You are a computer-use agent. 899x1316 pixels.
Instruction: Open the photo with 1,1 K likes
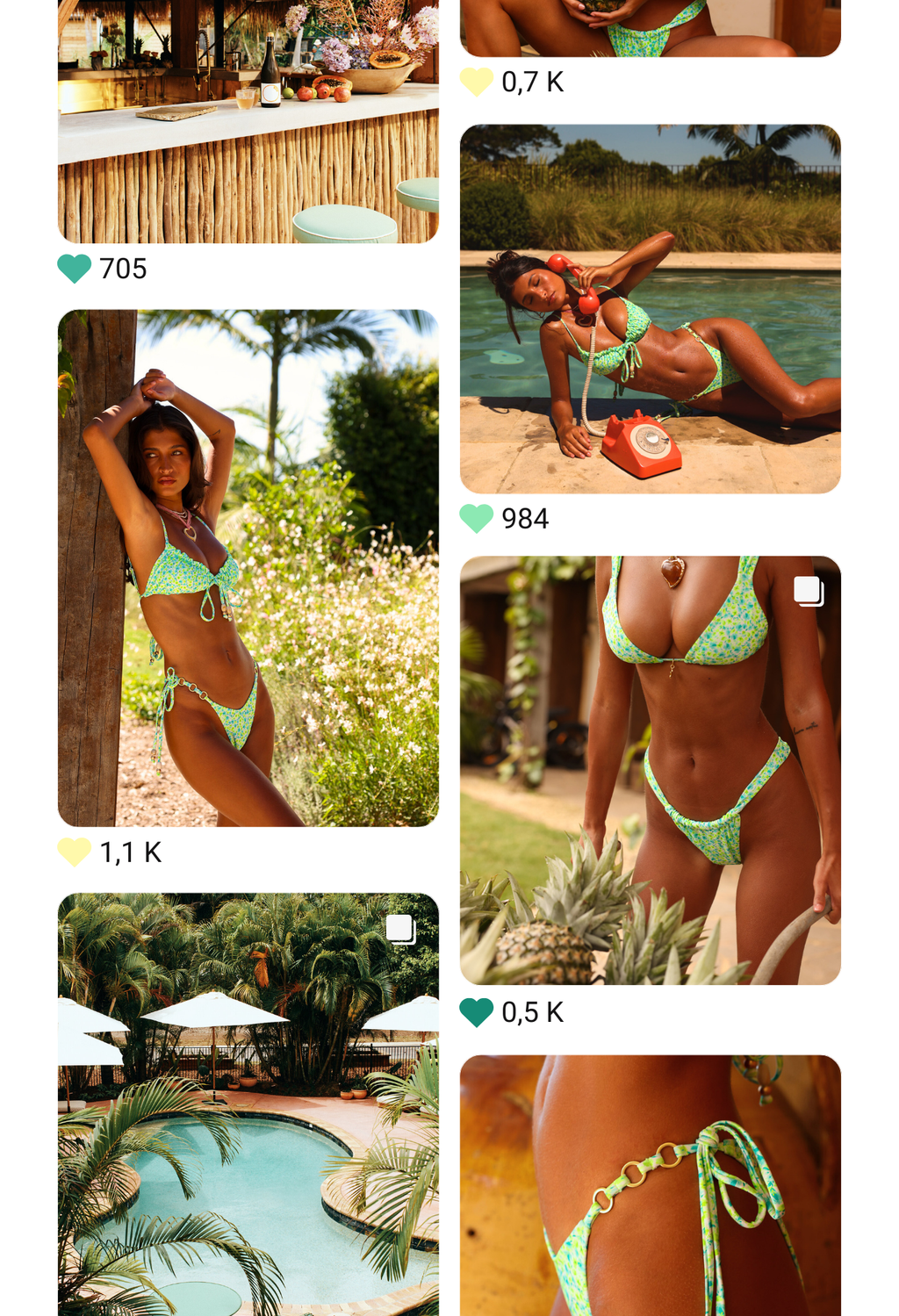pyautogui.click(x=248, y=567)
